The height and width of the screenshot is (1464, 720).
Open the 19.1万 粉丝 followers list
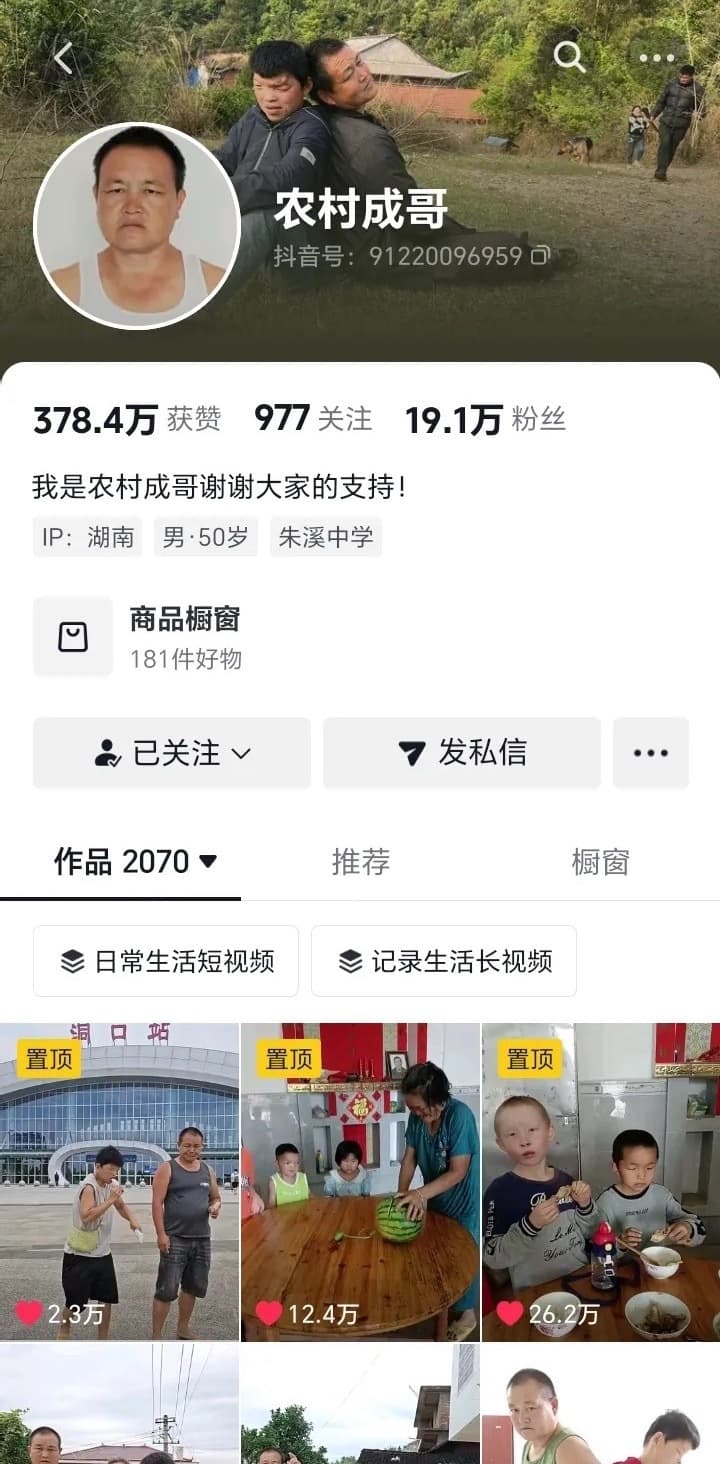coord(485,420)
